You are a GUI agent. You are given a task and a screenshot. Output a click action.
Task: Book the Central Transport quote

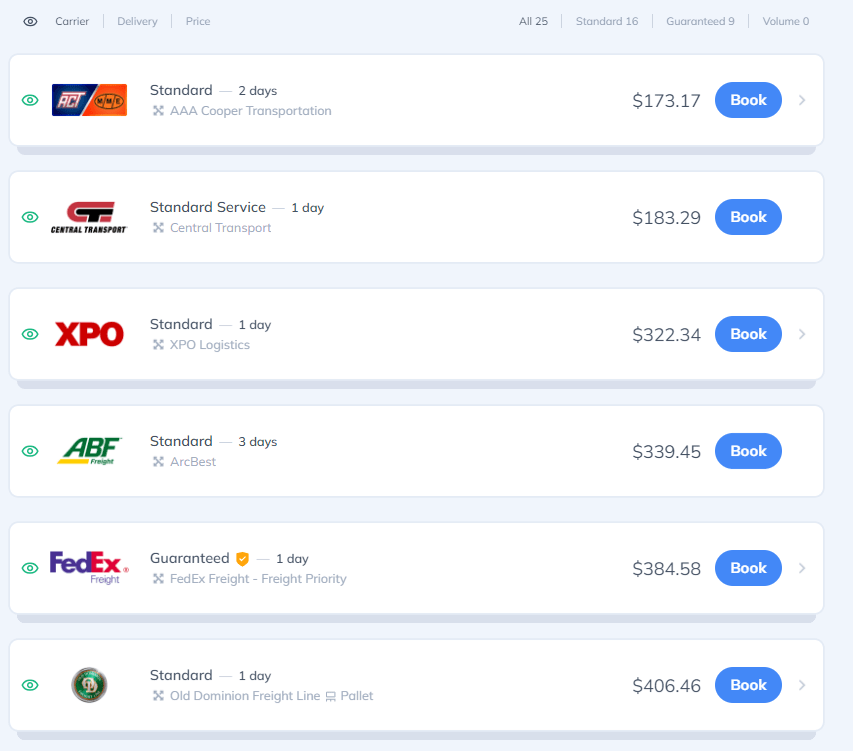(748, 217)
